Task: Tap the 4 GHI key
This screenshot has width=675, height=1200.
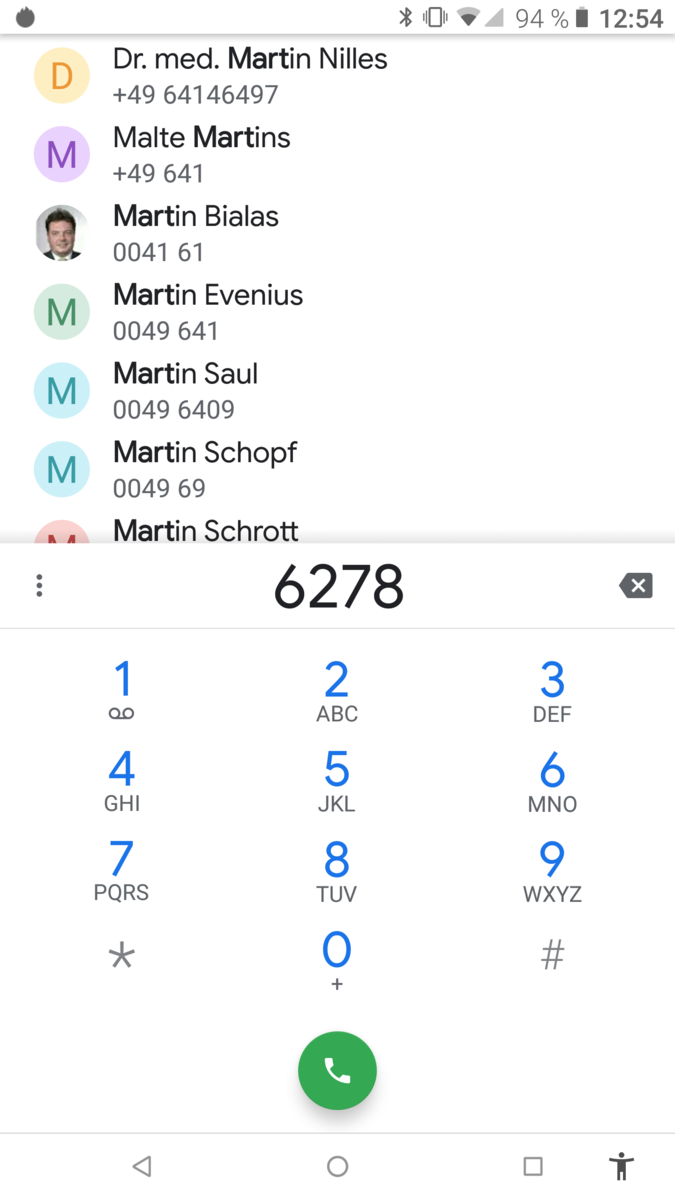Action: (122, 780)
